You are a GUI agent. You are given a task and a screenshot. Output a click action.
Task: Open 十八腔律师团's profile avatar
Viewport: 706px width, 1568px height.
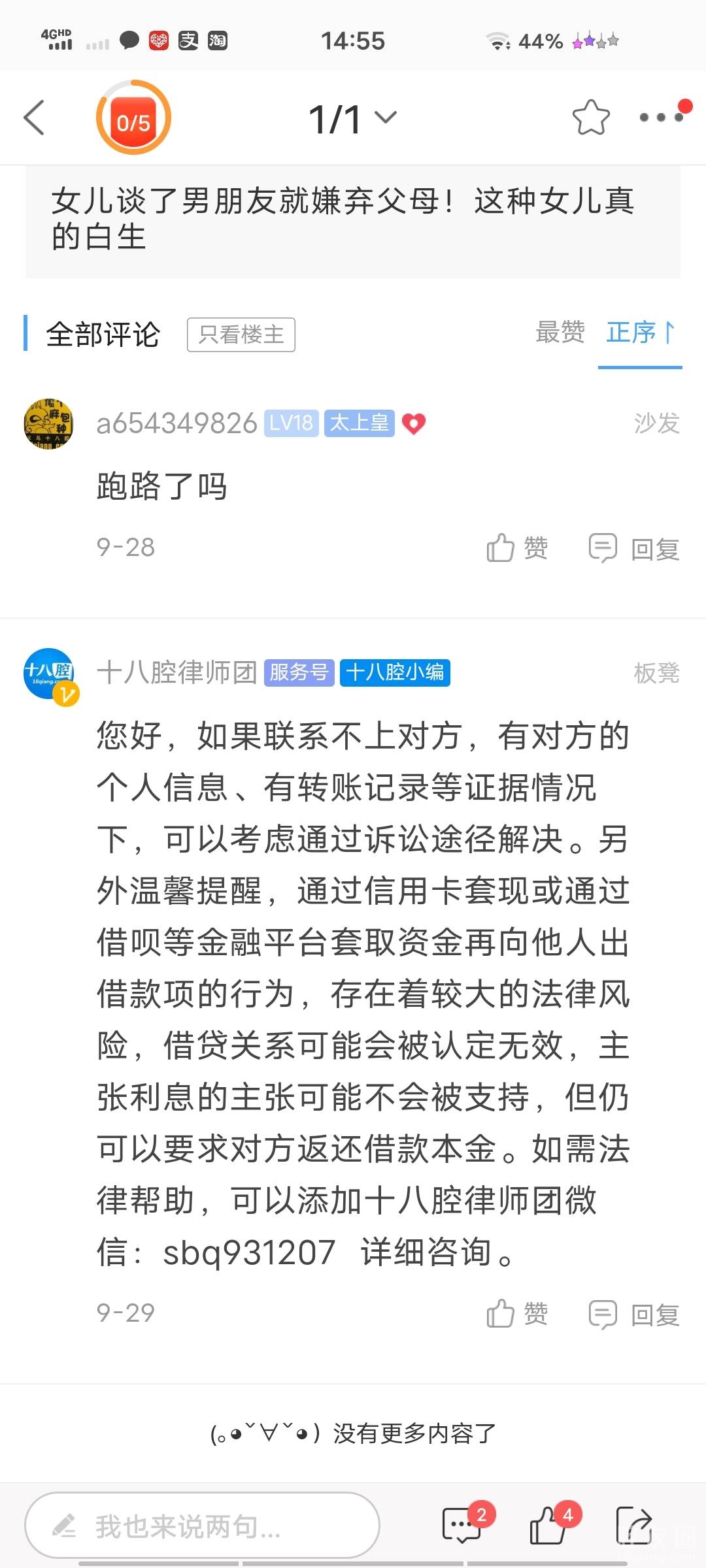[50, 674]
